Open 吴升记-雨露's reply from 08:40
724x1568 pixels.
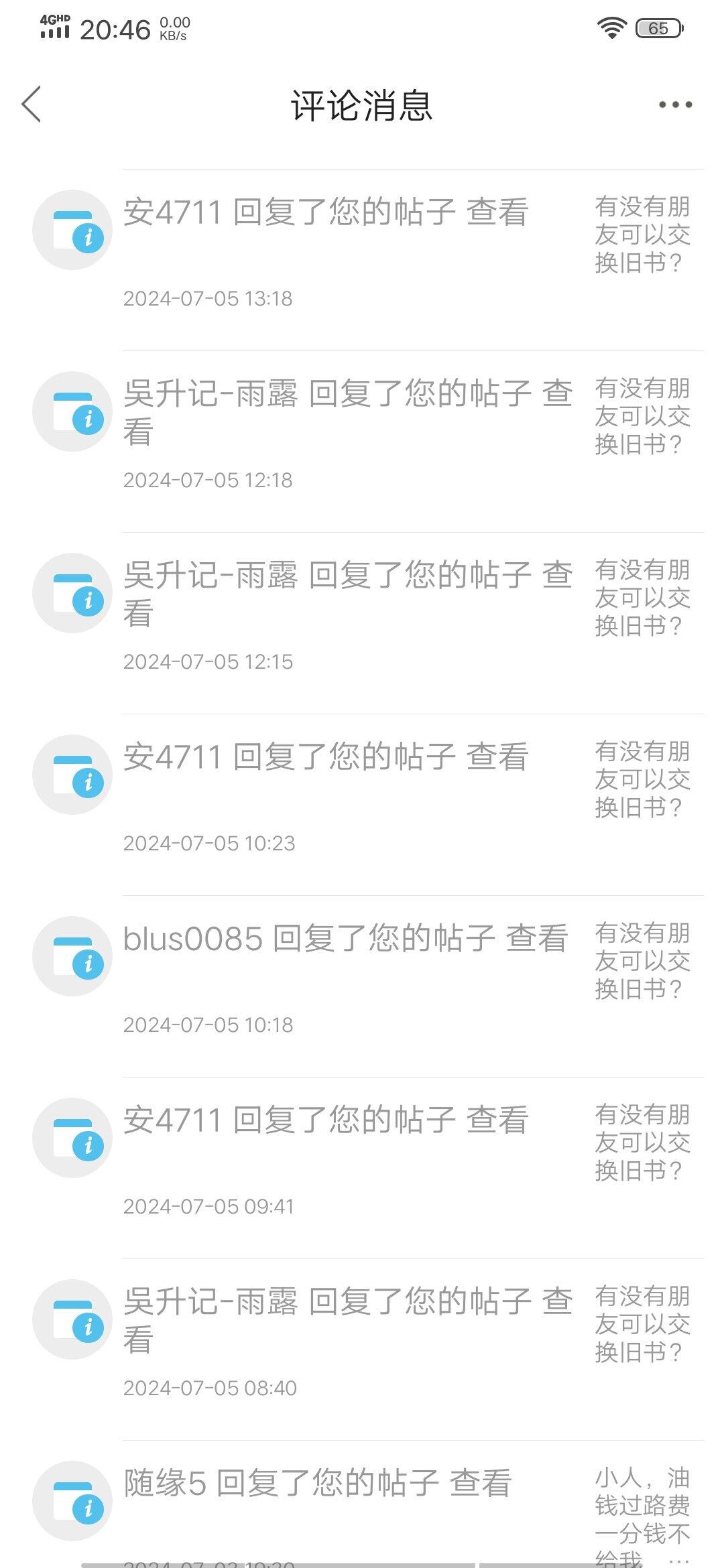click(362, 1350)
